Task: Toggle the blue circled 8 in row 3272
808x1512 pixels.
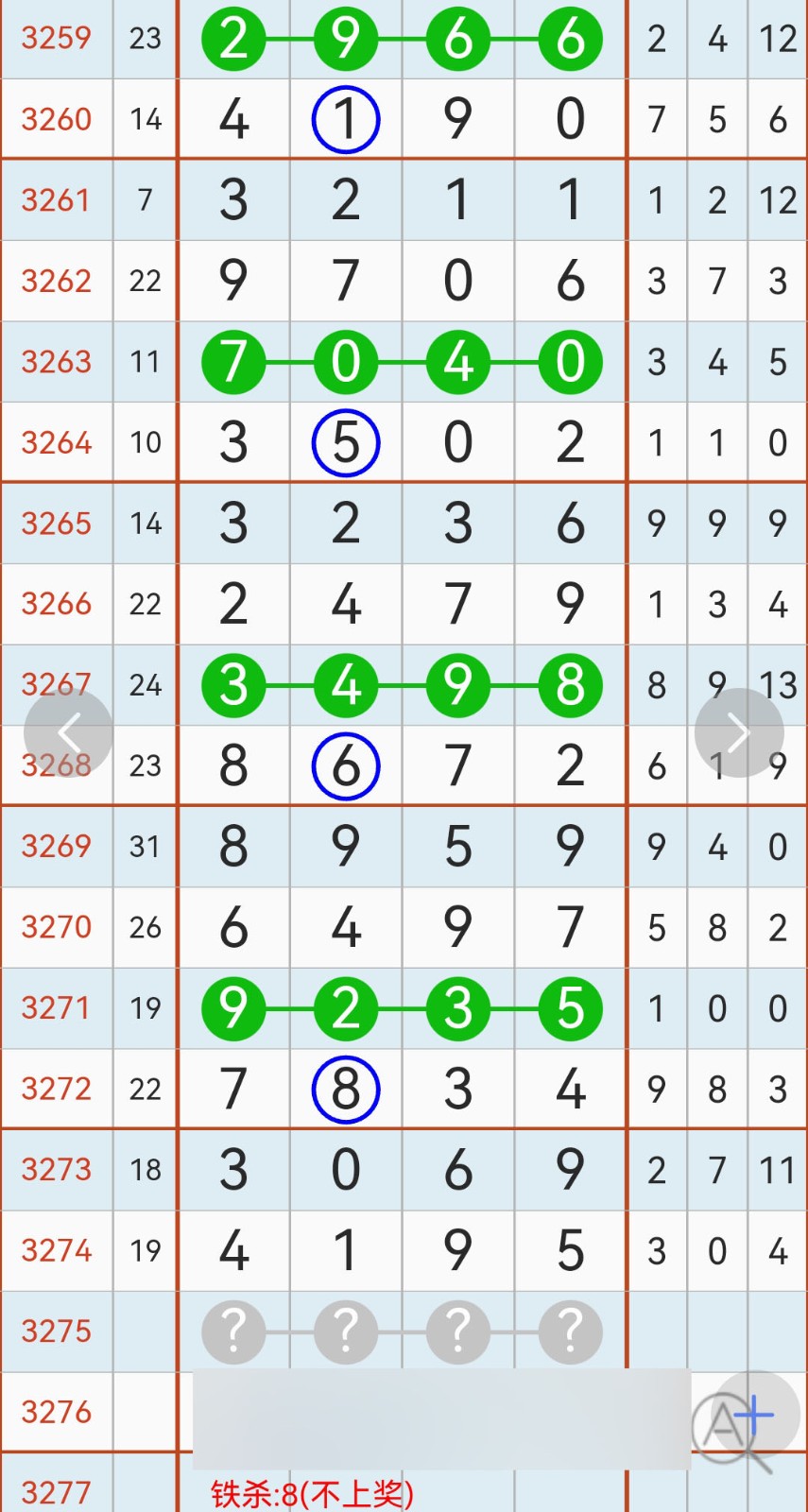Action: (345, 1089)
